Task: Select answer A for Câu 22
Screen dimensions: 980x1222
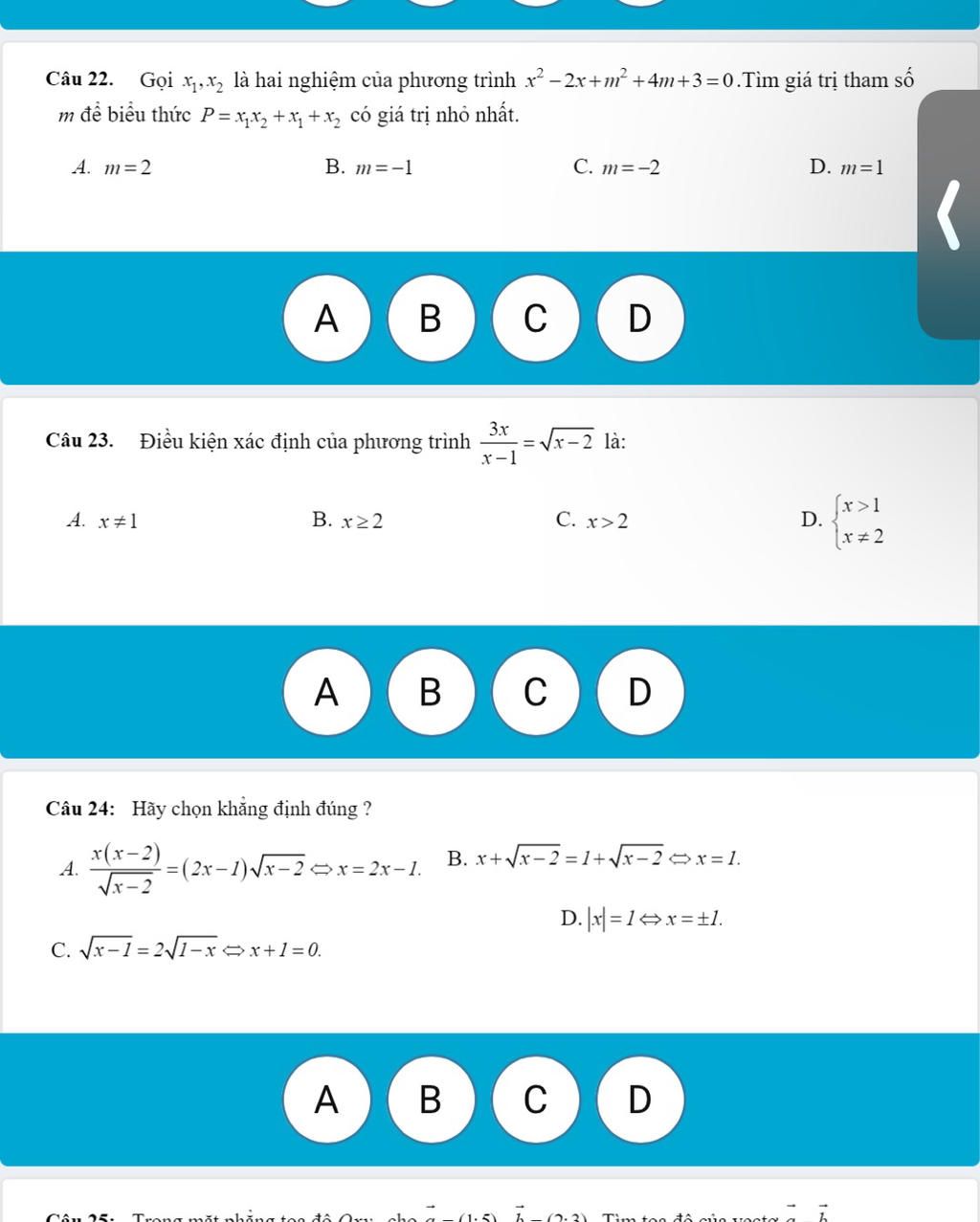Action: point(326,318)
